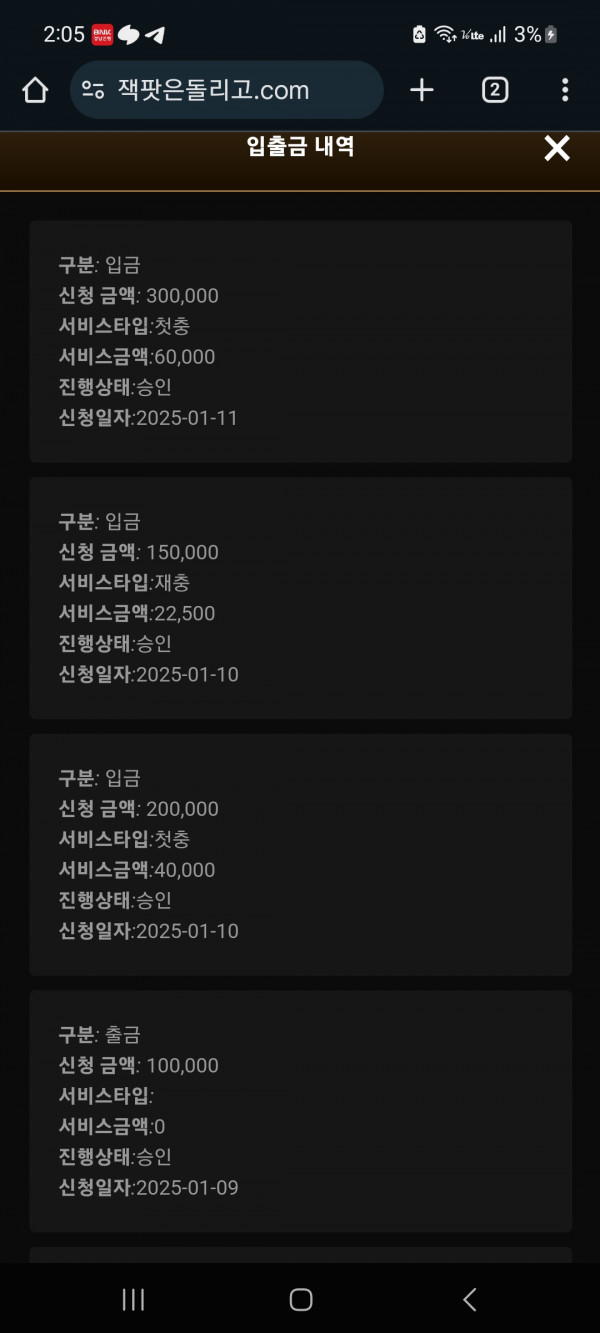Go to the browser home page

pyautogui.click(x=35, y=90)
